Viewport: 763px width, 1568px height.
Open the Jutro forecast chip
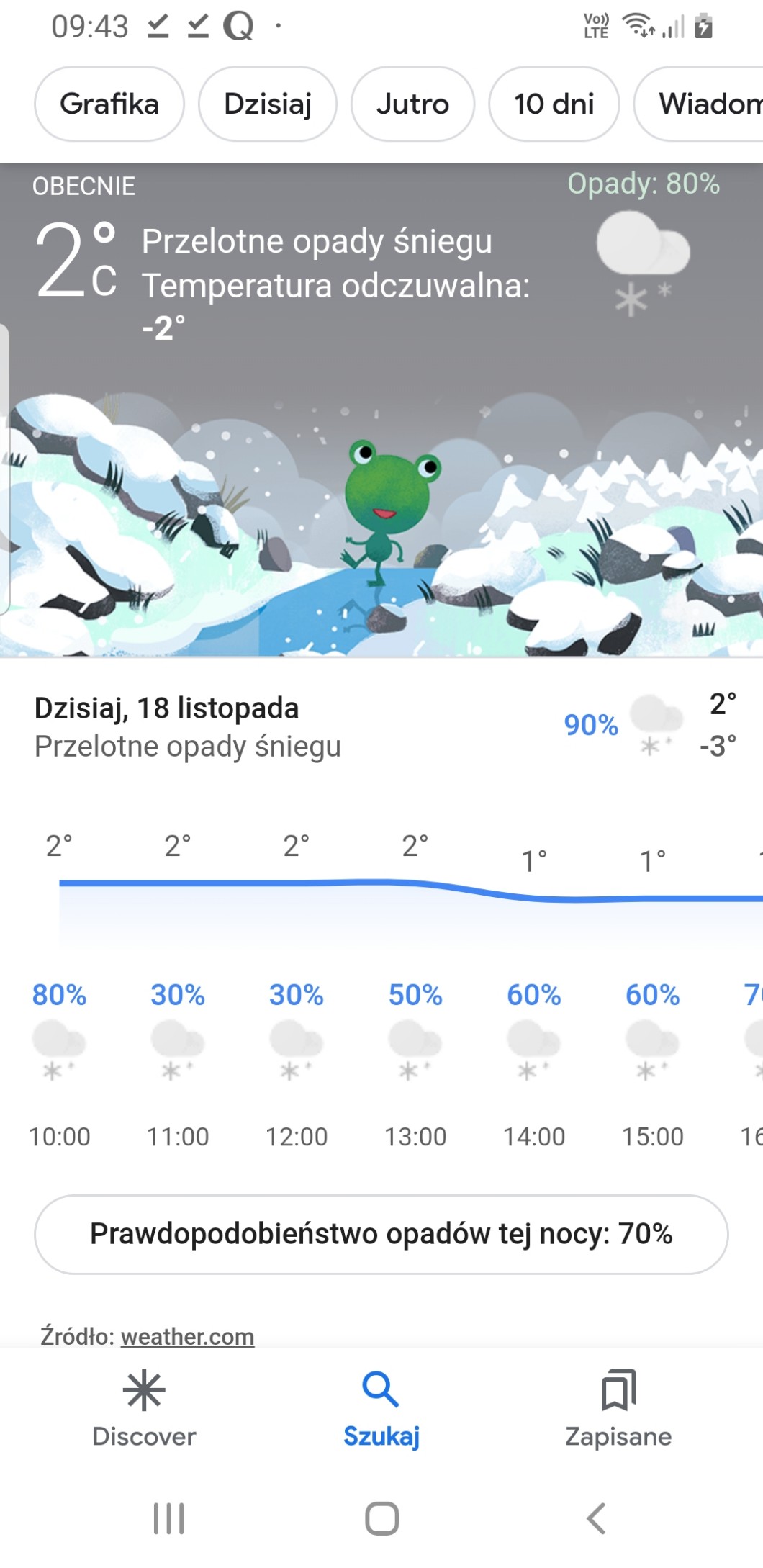412,104
